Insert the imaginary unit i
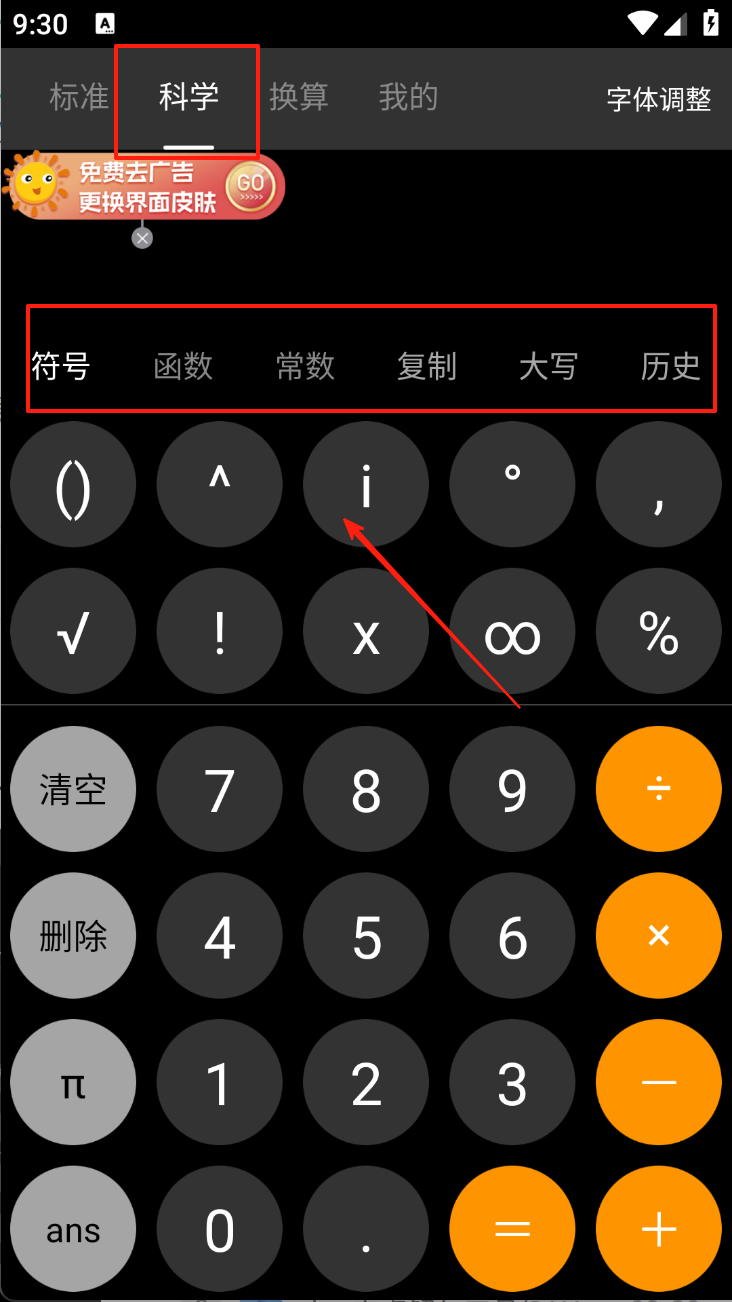 [x=366, y=486]
